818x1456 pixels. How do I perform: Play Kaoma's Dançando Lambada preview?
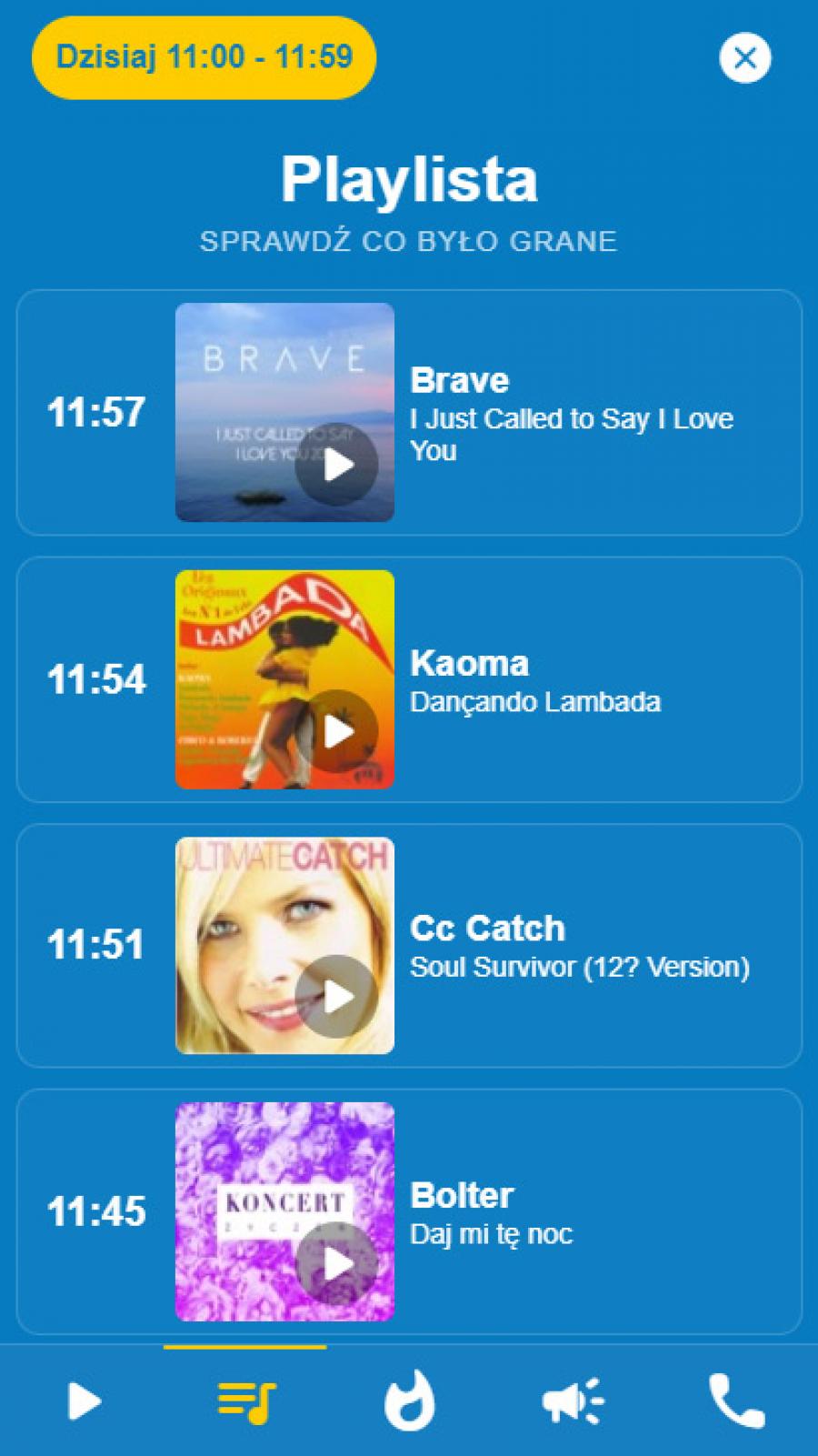[337, 731]
